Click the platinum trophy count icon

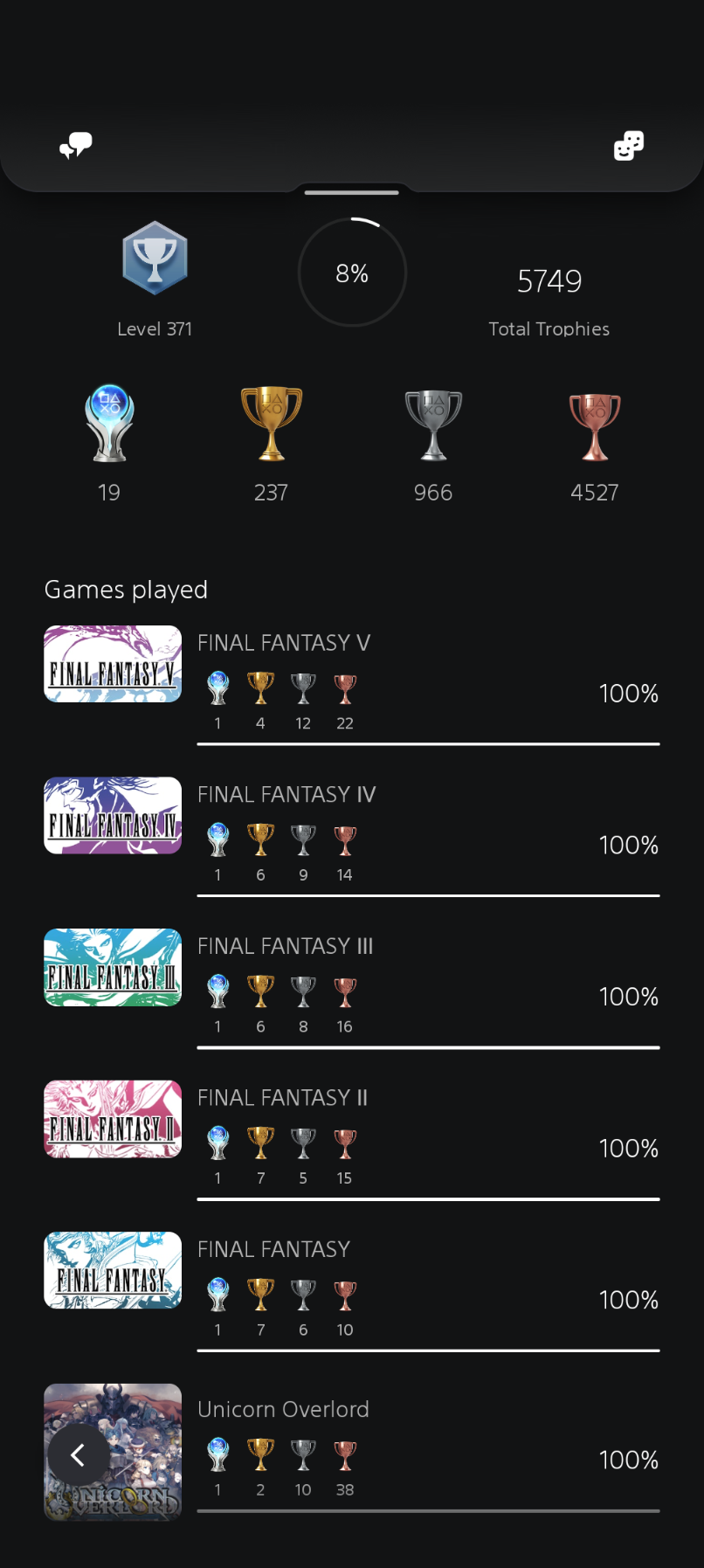coord(109,425)
